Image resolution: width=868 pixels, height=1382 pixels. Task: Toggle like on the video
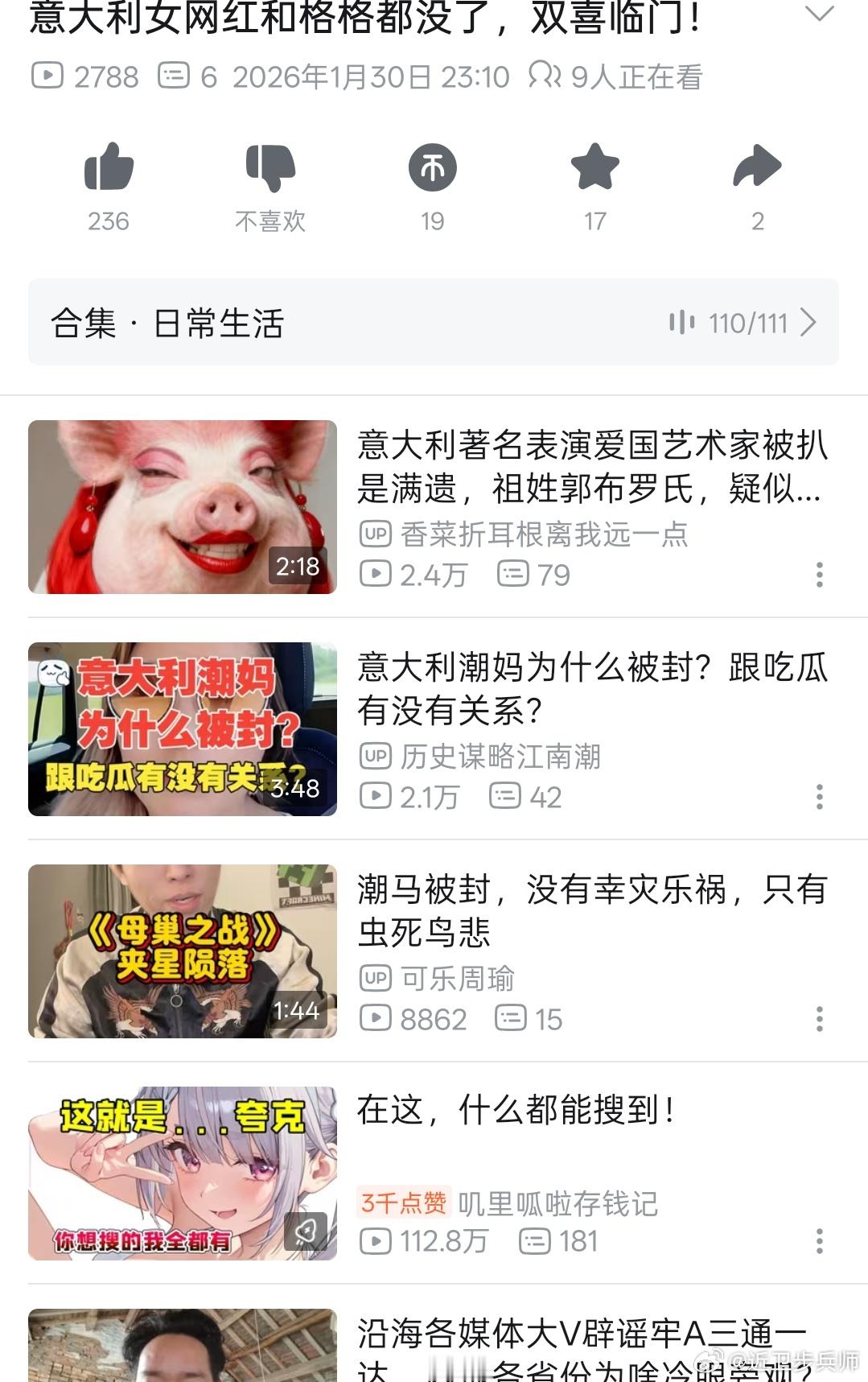click(110, 169)
